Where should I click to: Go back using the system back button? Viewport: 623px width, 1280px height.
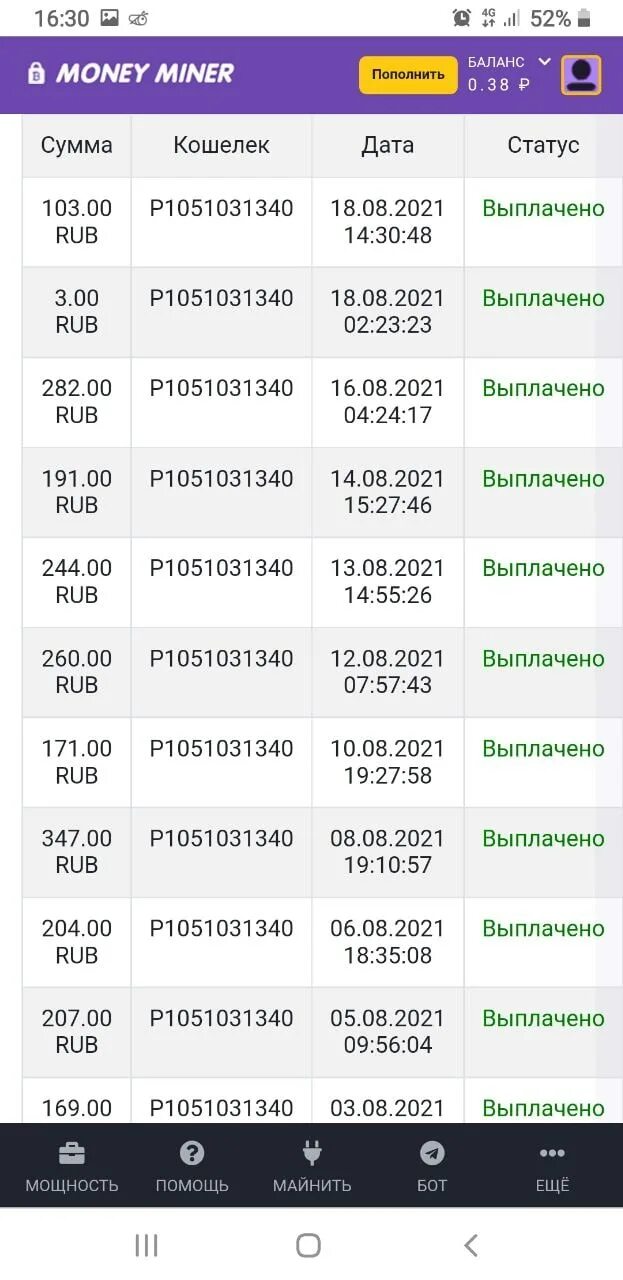[471, 1245]
